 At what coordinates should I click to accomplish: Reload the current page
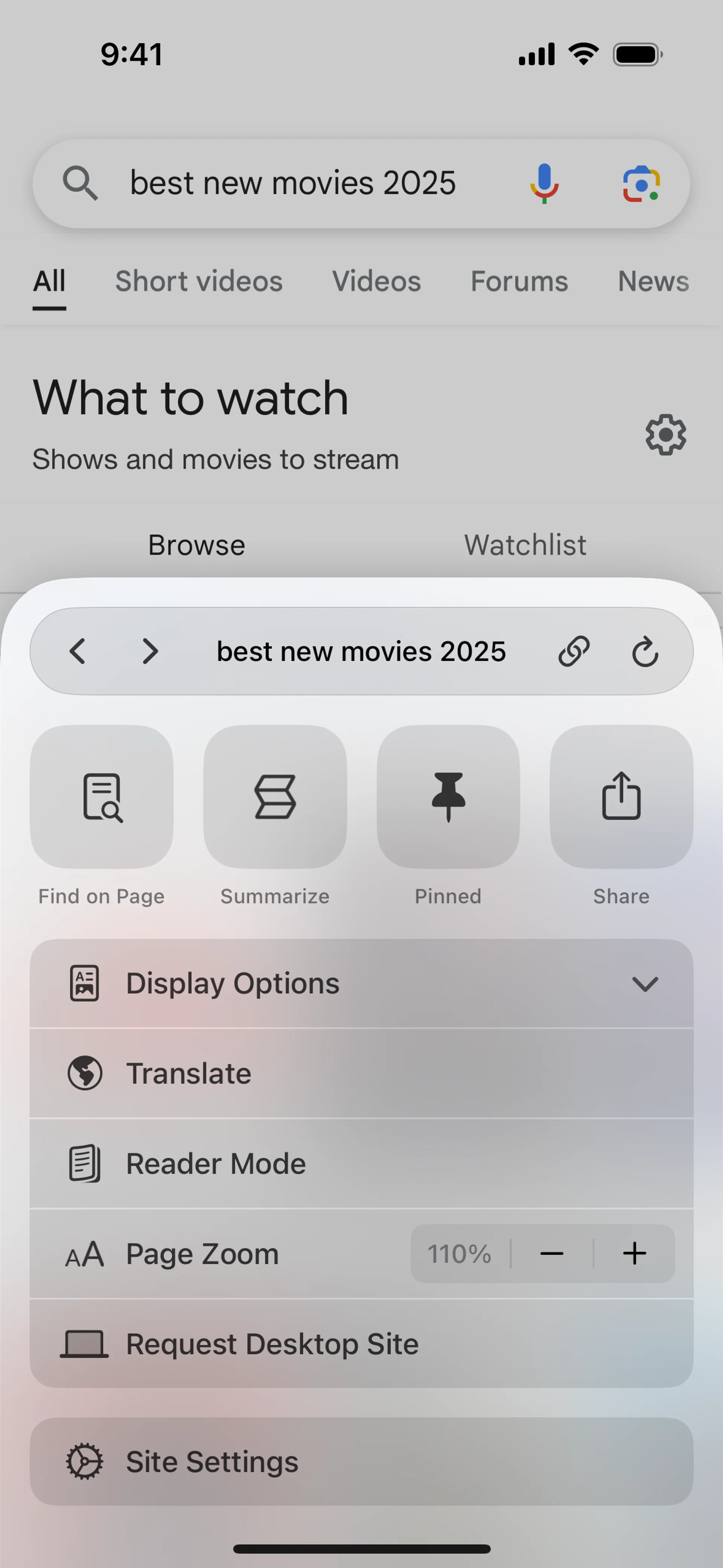pos(645,651)
